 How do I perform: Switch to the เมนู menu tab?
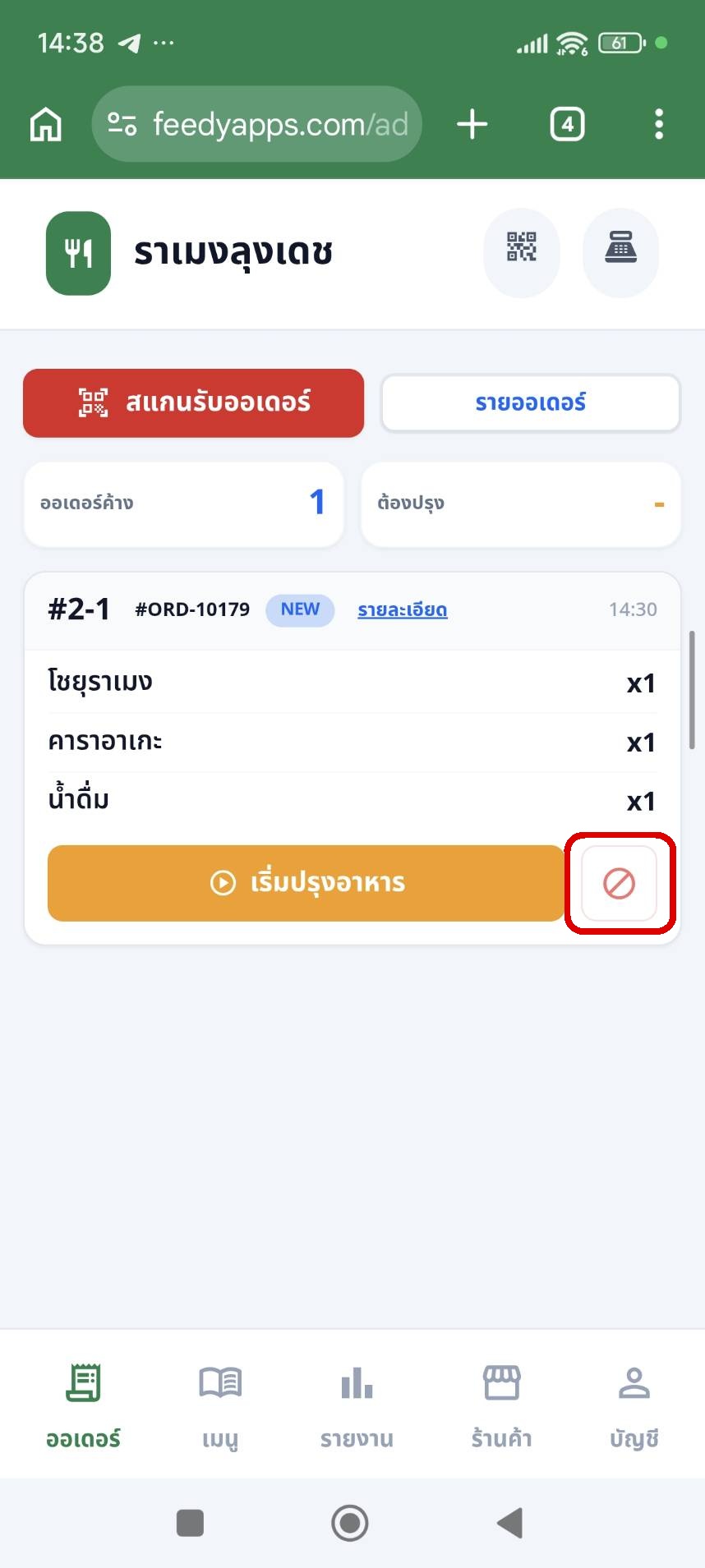pos(220,1403)
